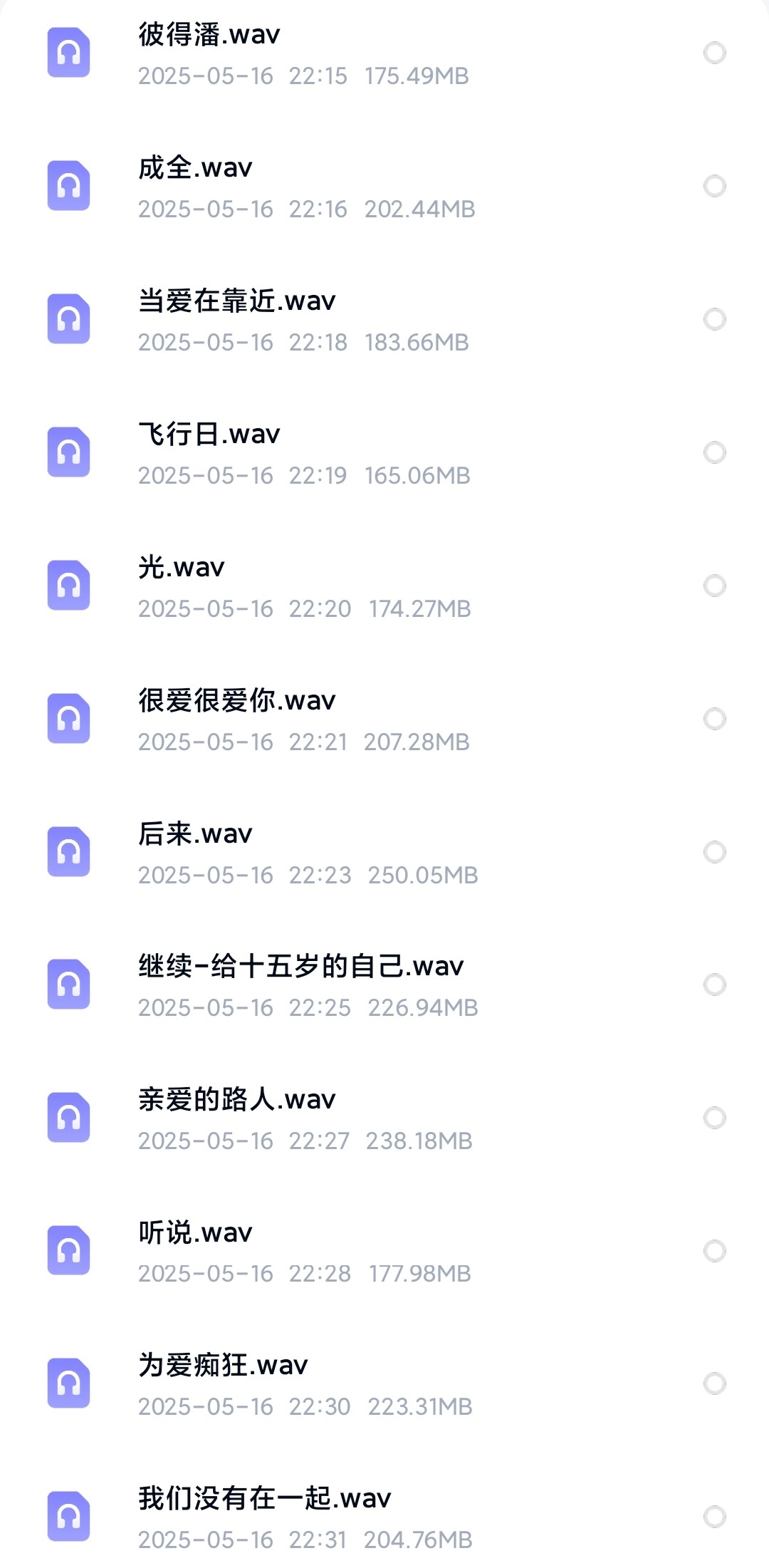Viewport: 769px width, 1568px height.
Task: Tick the selector for 继续-给十五岁的自己.wav
Action: [x=714, y=985]
